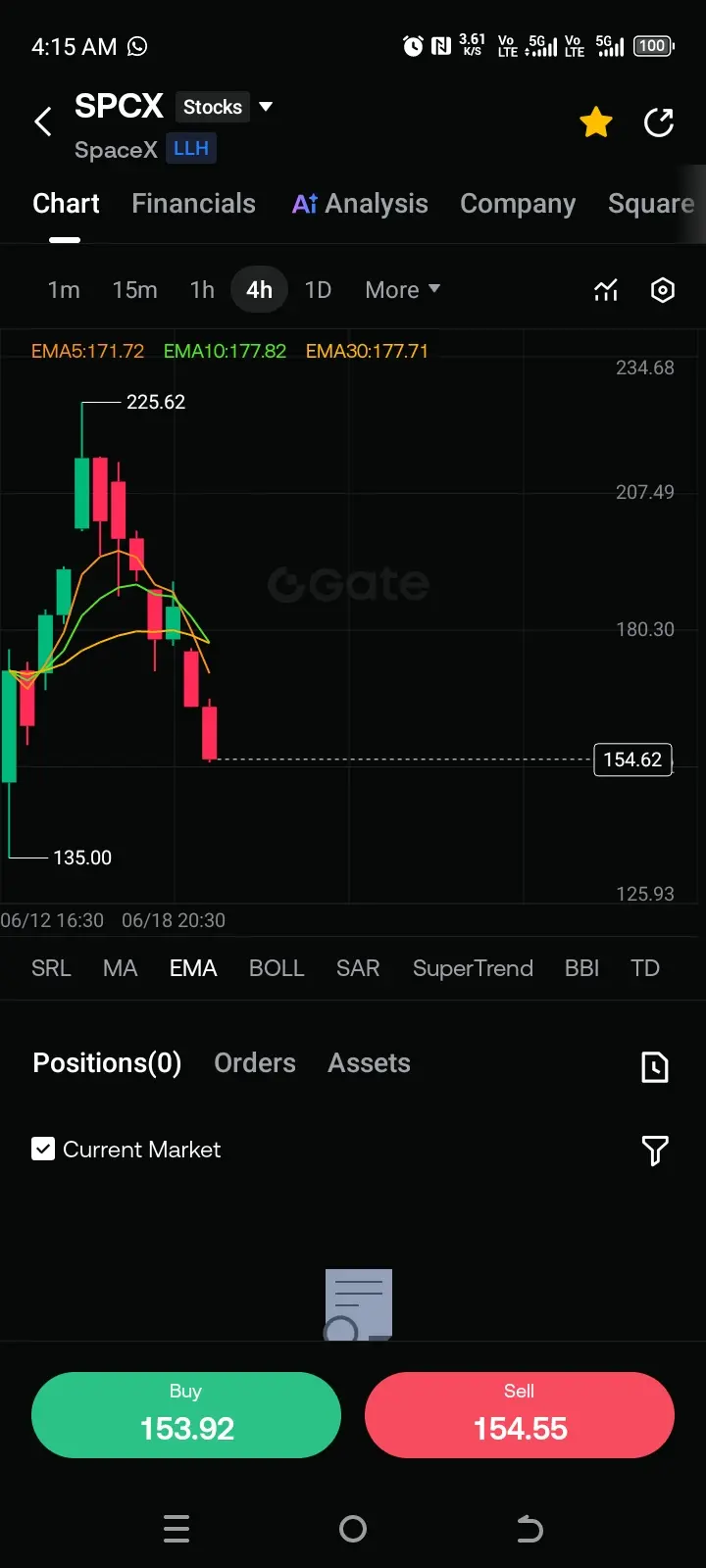Remove SPCX from favorites via star
This screenshot has height=1568, width=706.
pos(596,122)
